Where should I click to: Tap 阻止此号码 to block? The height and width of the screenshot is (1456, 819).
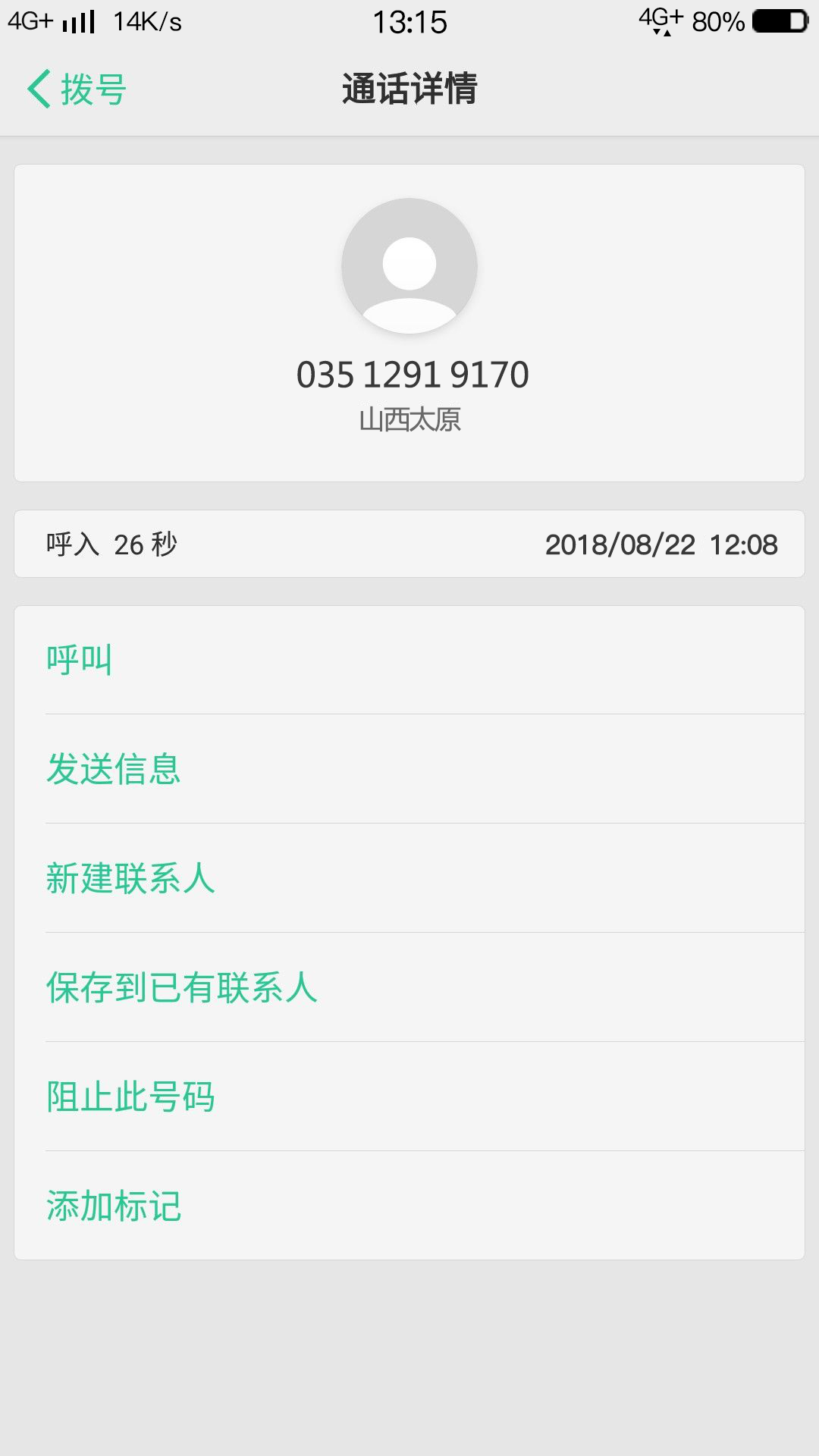(409, 1097)
